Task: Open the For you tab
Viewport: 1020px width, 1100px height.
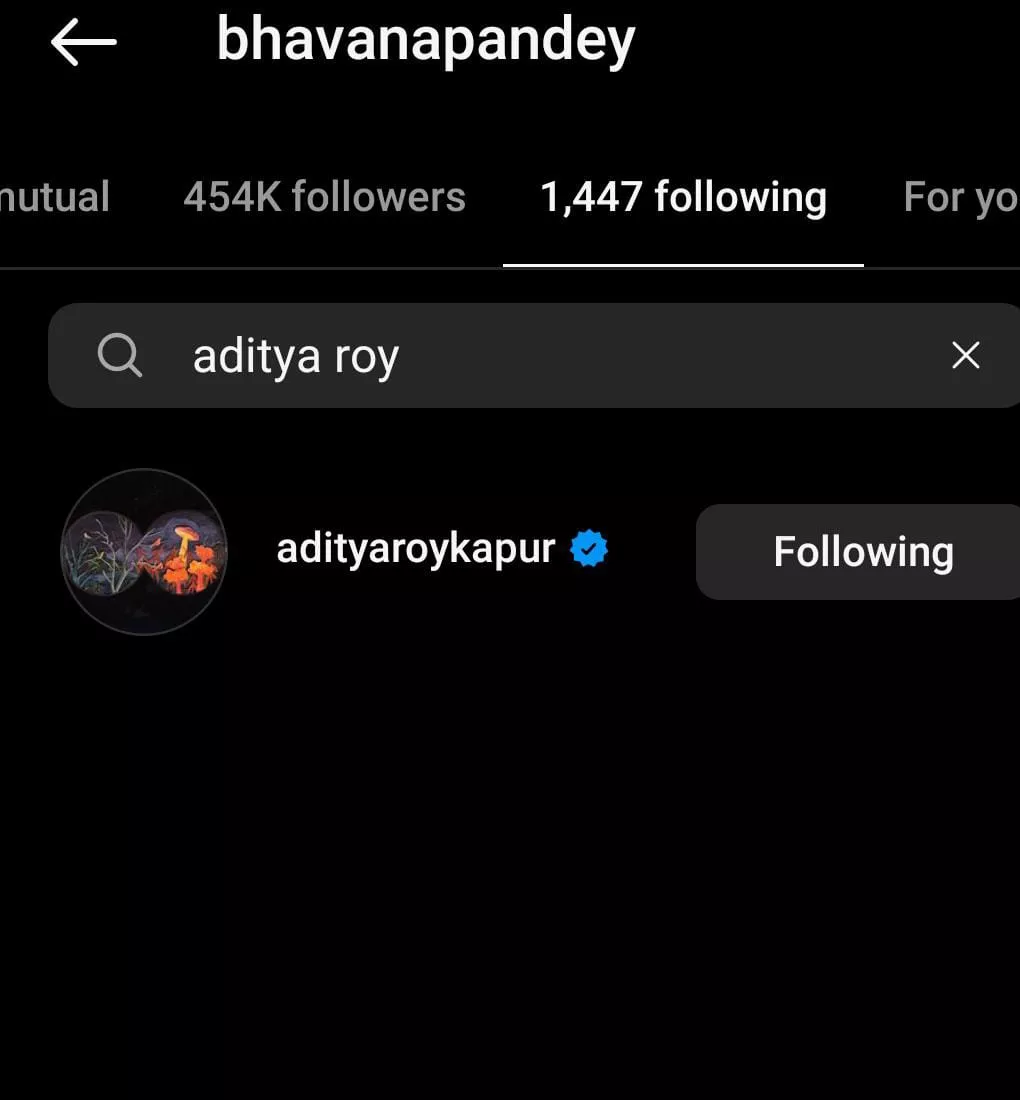Action: 960,197
